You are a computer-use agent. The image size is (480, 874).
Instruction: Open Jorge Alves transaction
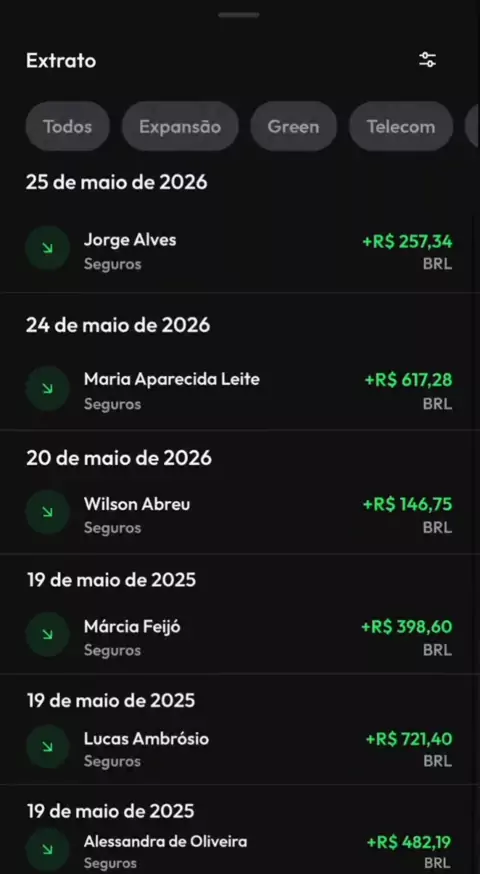click(240, 252)
